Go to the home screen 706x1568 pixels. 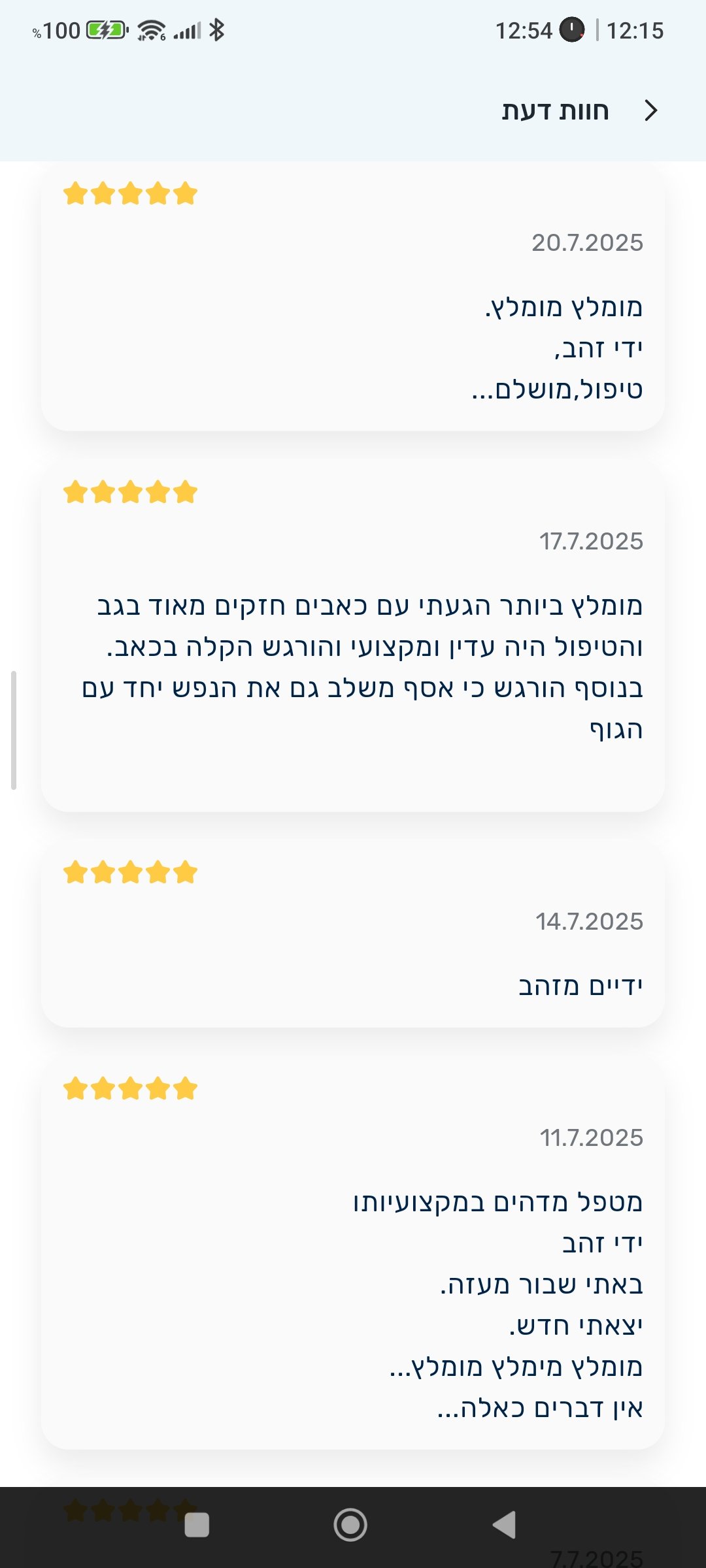[350, 1525]
